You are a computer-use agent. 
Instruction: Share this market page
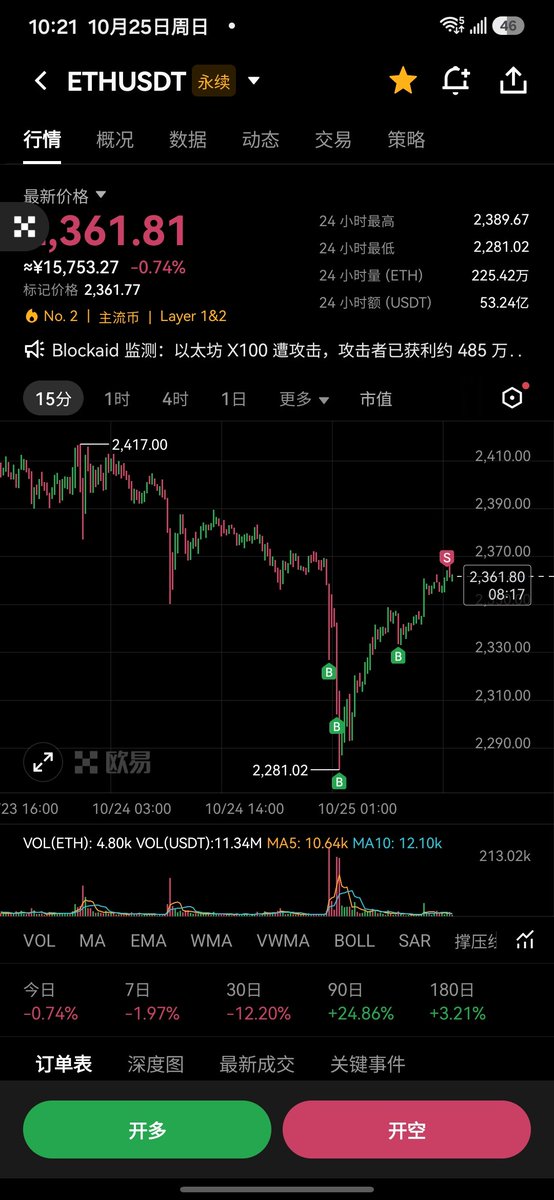click(512, 81)
